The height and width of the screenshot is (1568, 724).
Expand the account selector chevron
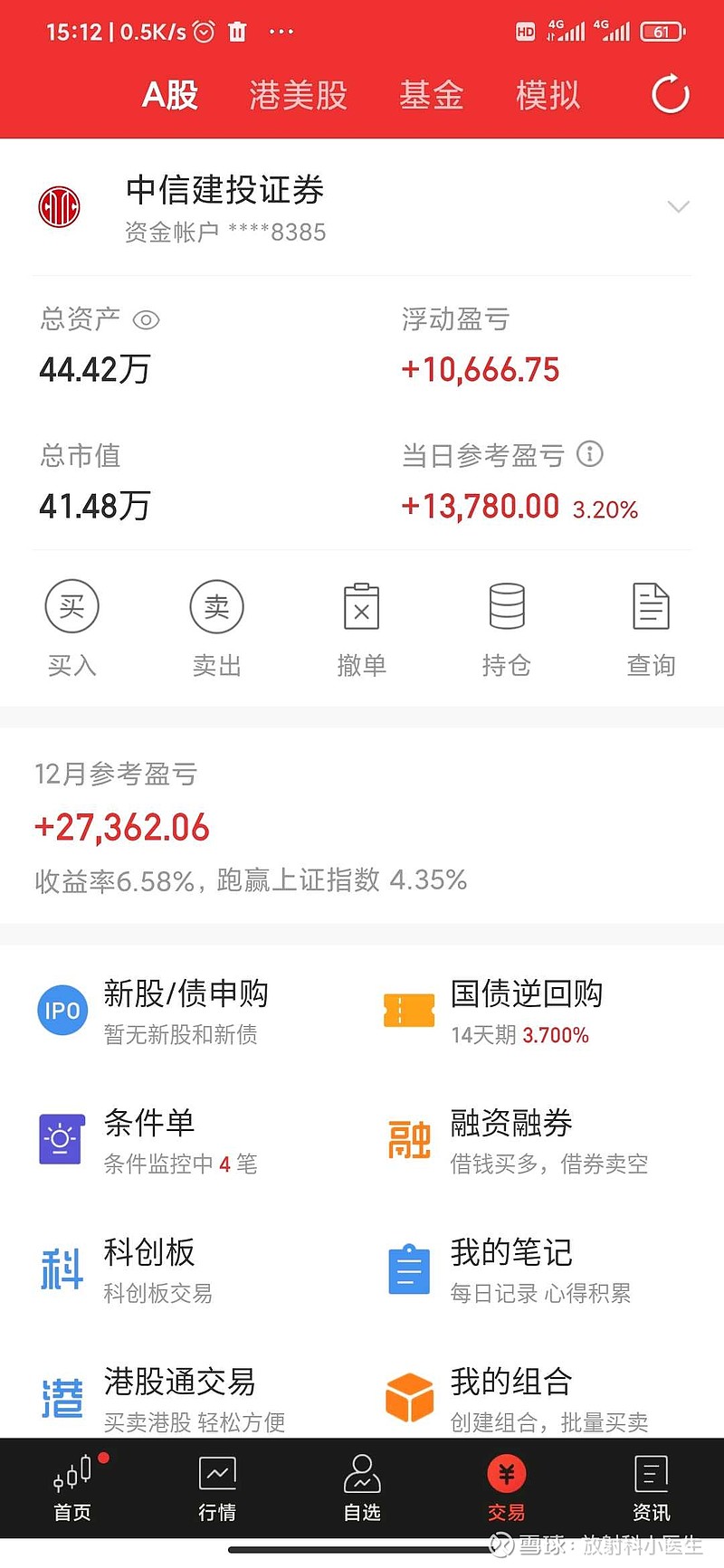tap(678, 206)
